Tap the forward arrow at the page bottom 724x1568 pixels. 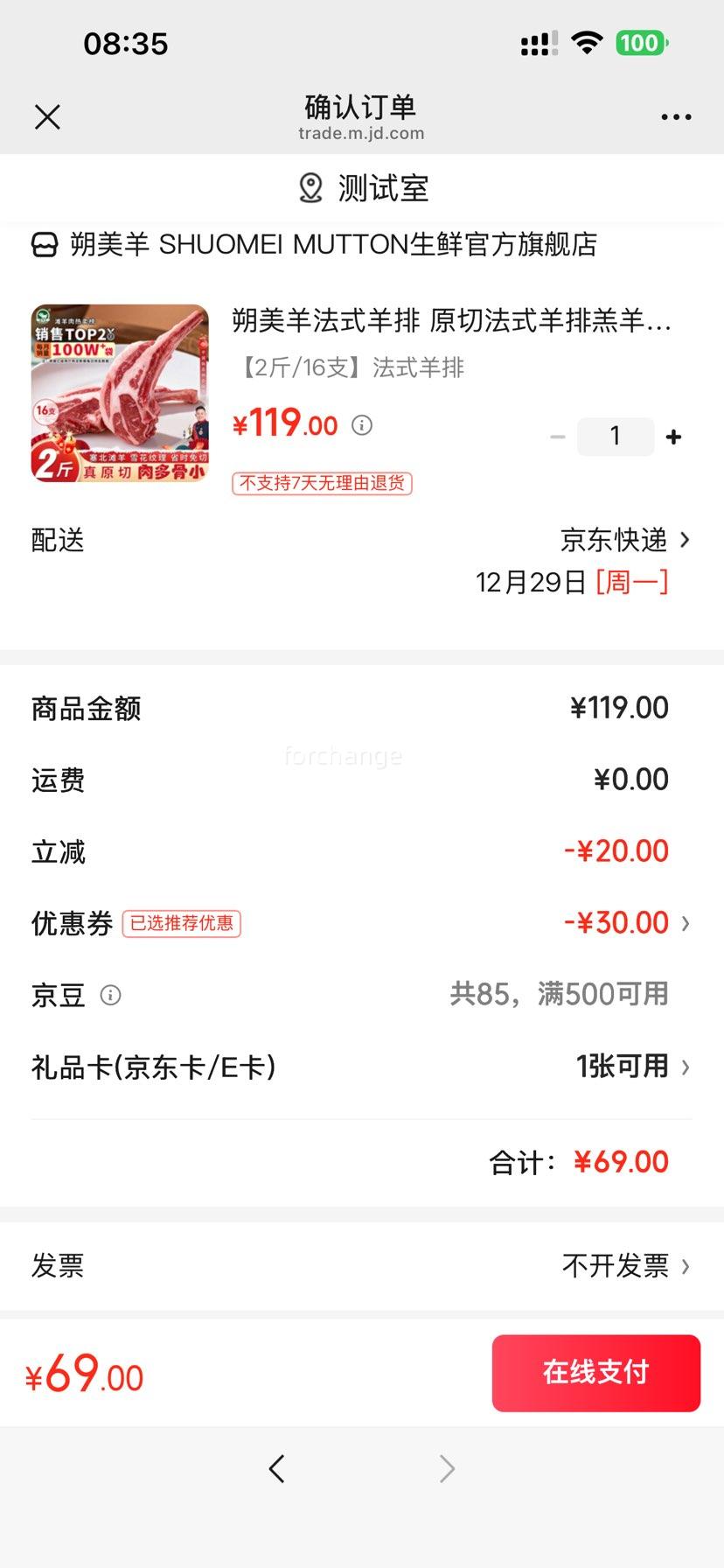click(447, 1468)
